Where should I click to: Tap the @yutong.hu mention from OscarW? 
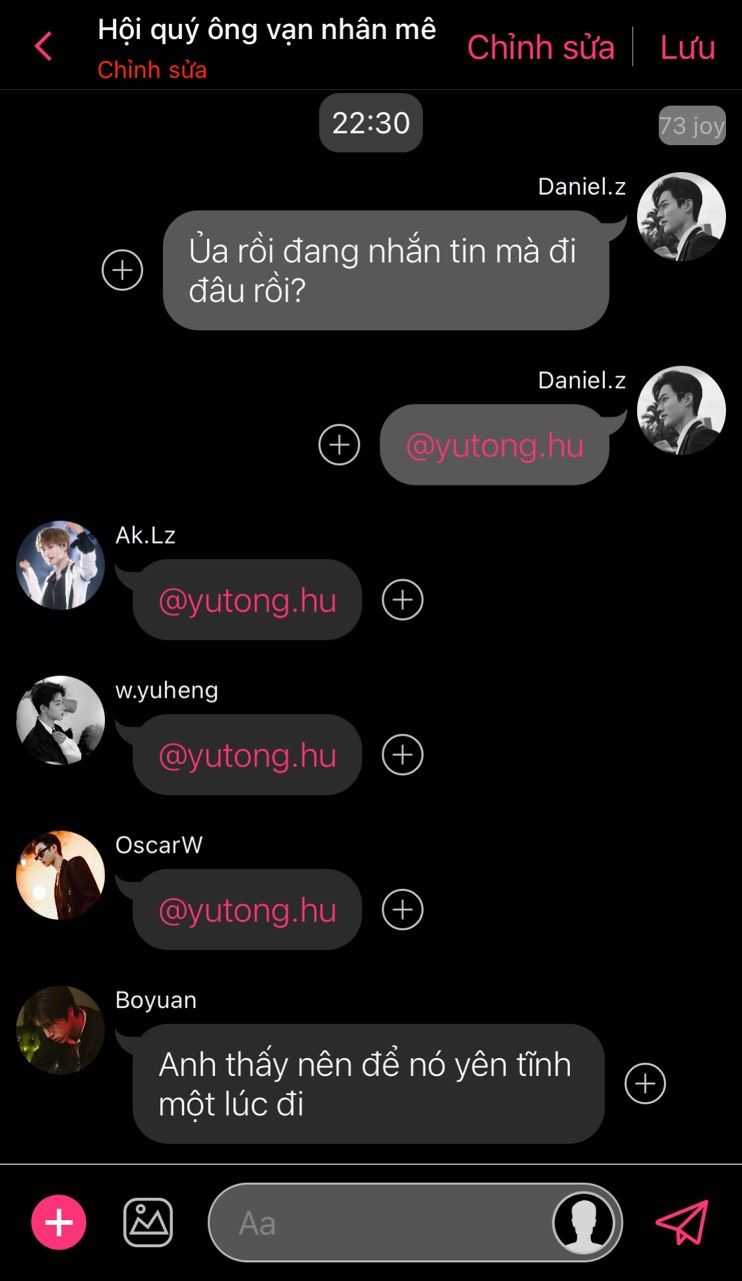pos(247,910)
